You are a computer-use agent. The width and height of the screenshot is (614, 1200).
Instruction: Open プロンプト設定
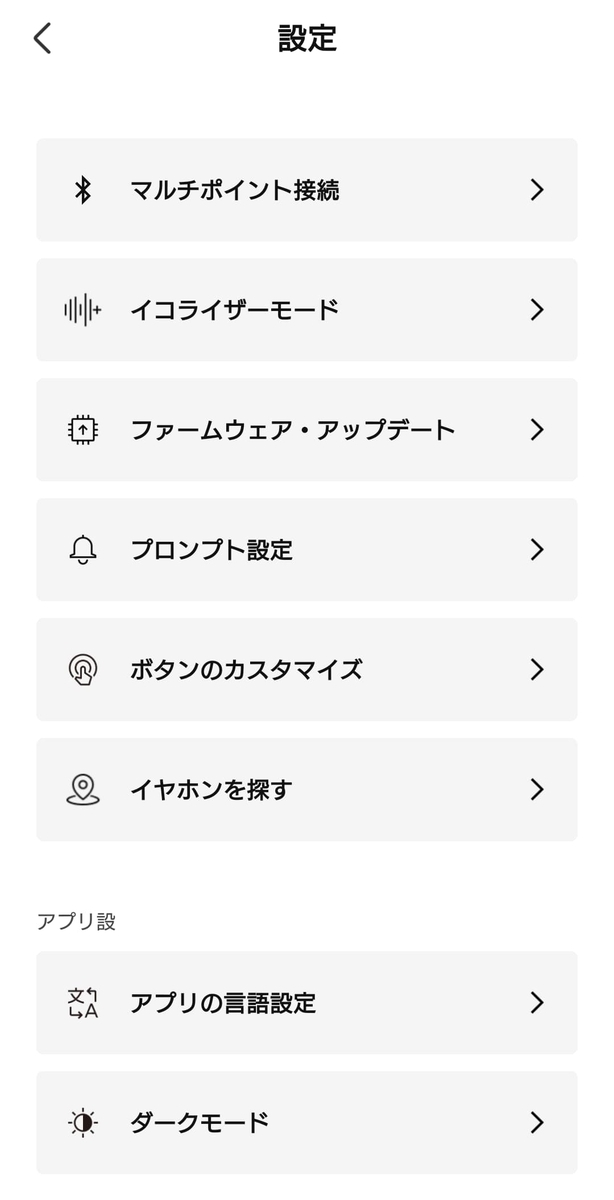pyautogui.click(x=307, y=550)
